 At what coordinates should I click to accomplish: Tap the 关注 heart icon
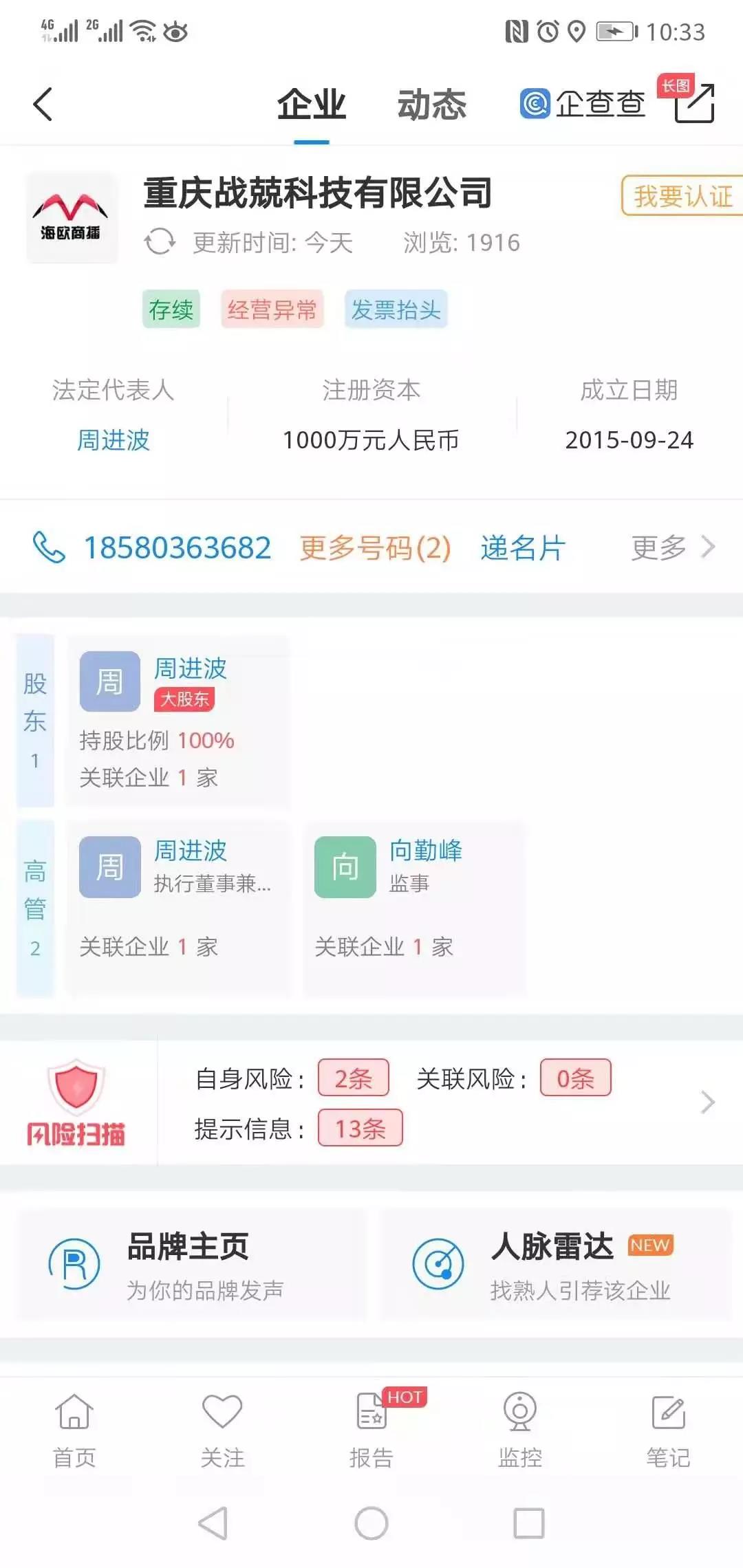point(222,1417)
